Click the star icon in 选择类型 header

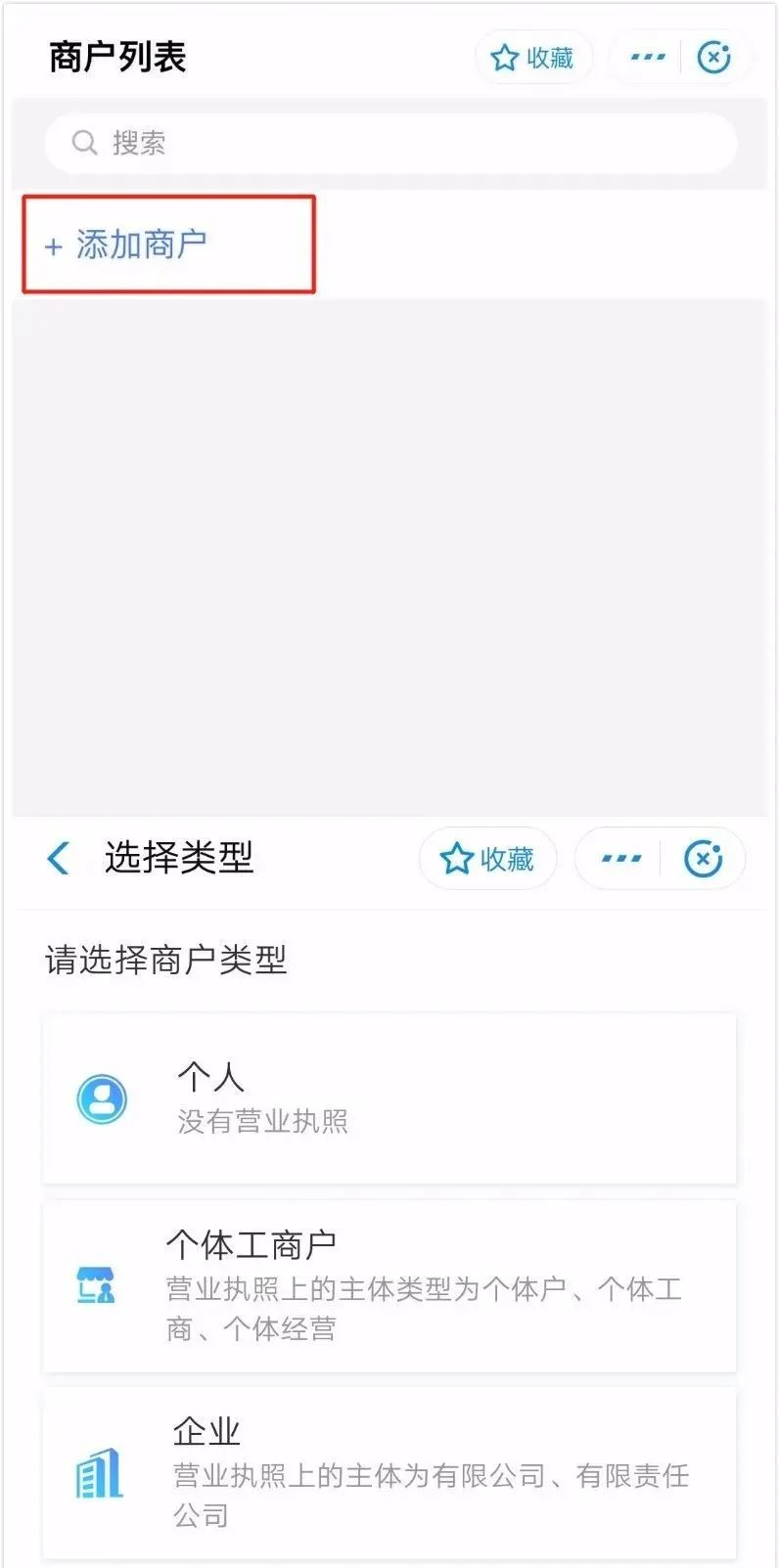pos(454,858)
